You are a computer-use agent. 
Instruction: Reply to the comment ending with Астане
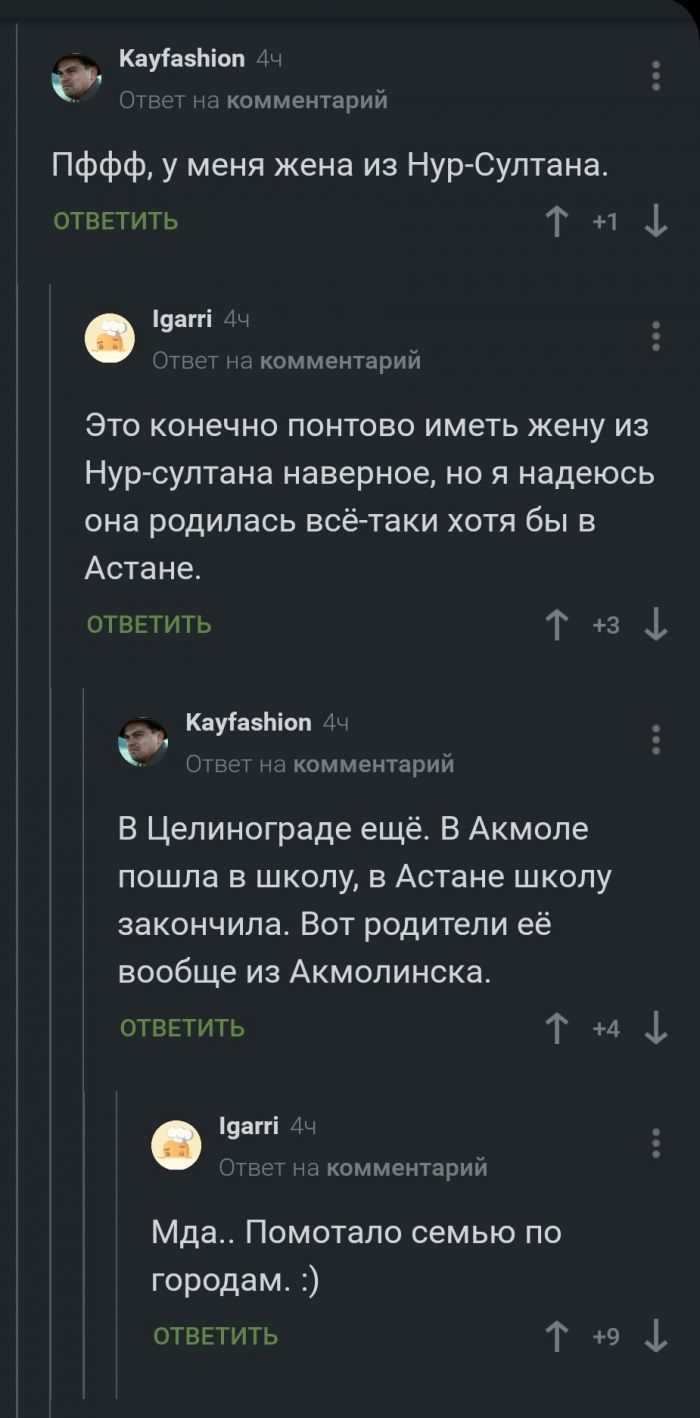(x=149, y=625)
